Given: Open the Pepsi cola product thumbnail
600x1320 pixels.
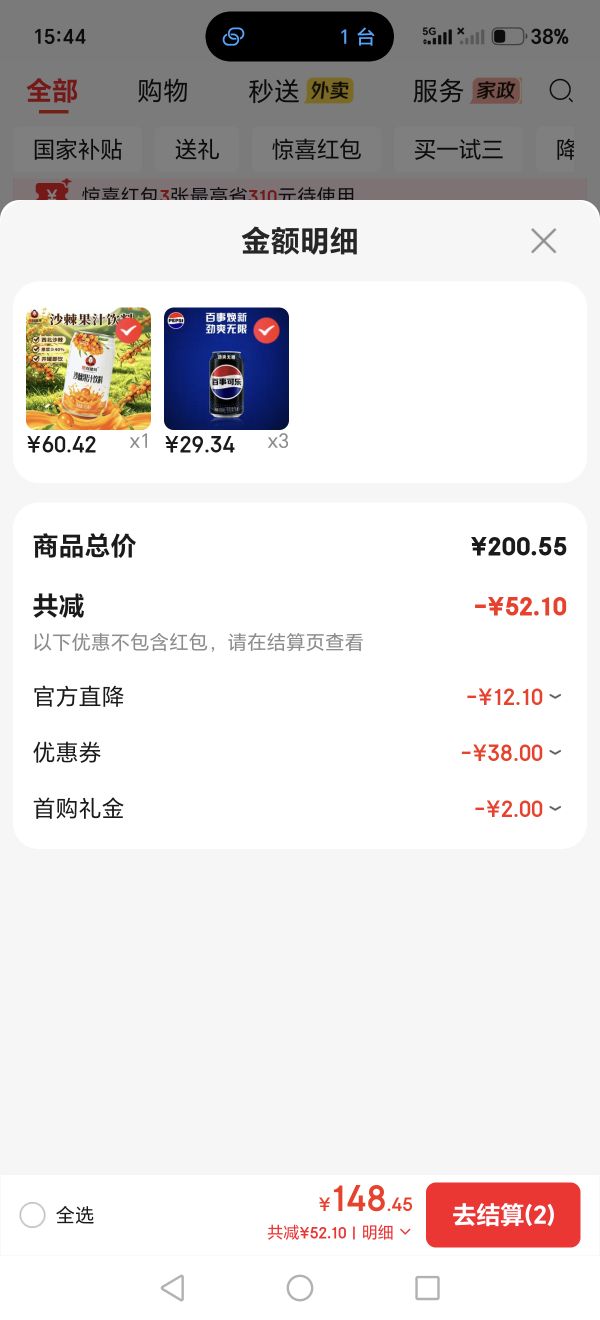Looking at the screenshot, I should (x=226, y=369).
